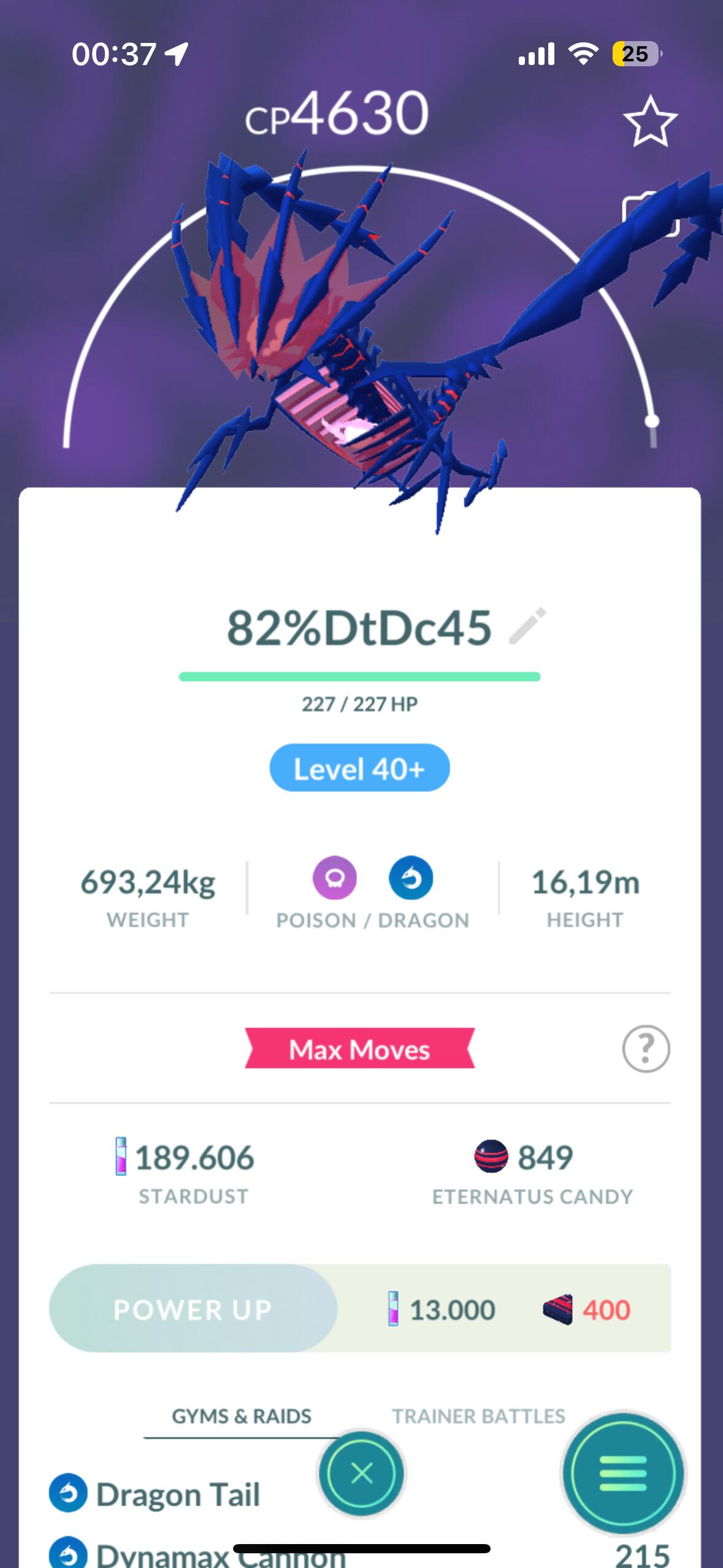Tap the Max Moves banner
The width and height of the screenshot is (723, 1568).
360,1049
